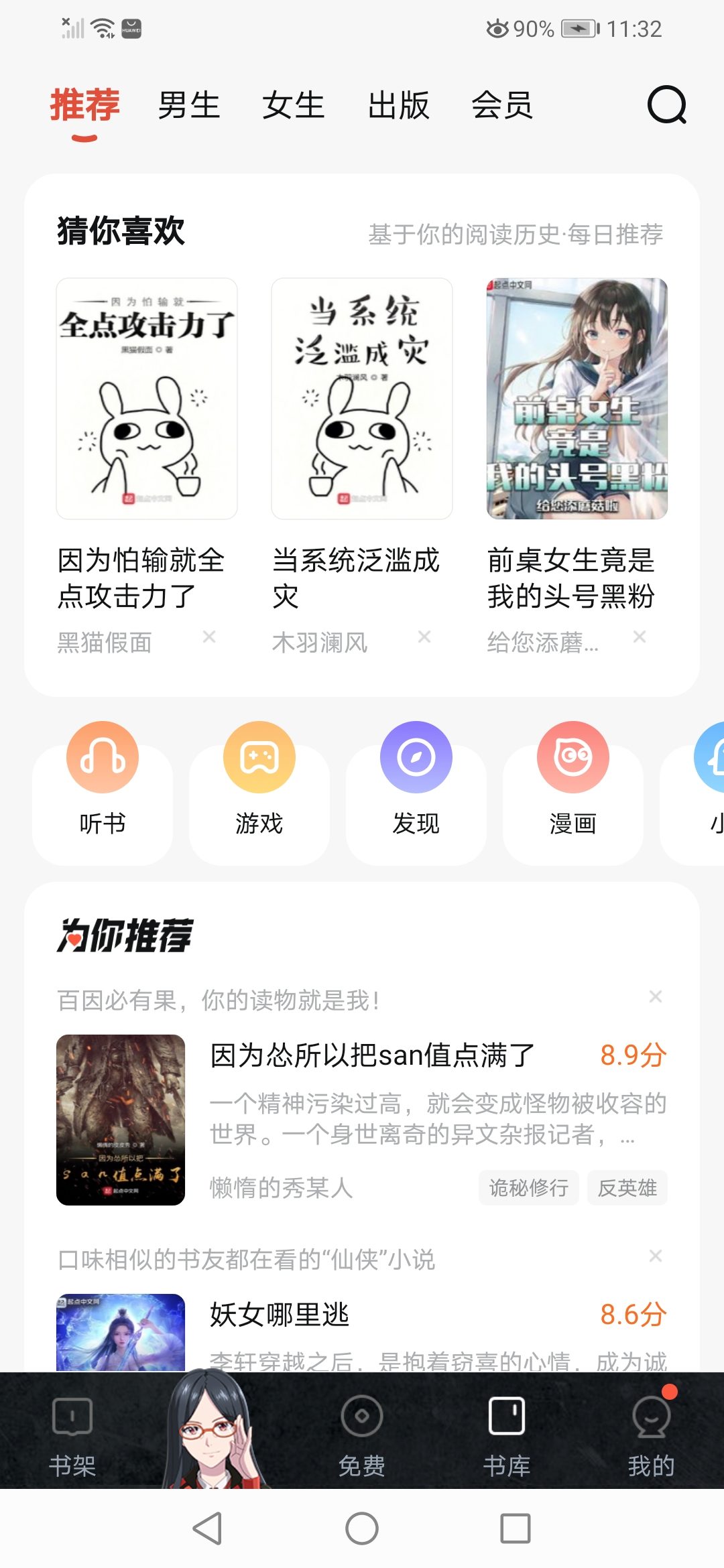The height and width of the screenshot is (1568, 724).
Task: Dismiss the 木羽澜风 book recommendation
Action: pyautogui.click(x=424, y=637)
